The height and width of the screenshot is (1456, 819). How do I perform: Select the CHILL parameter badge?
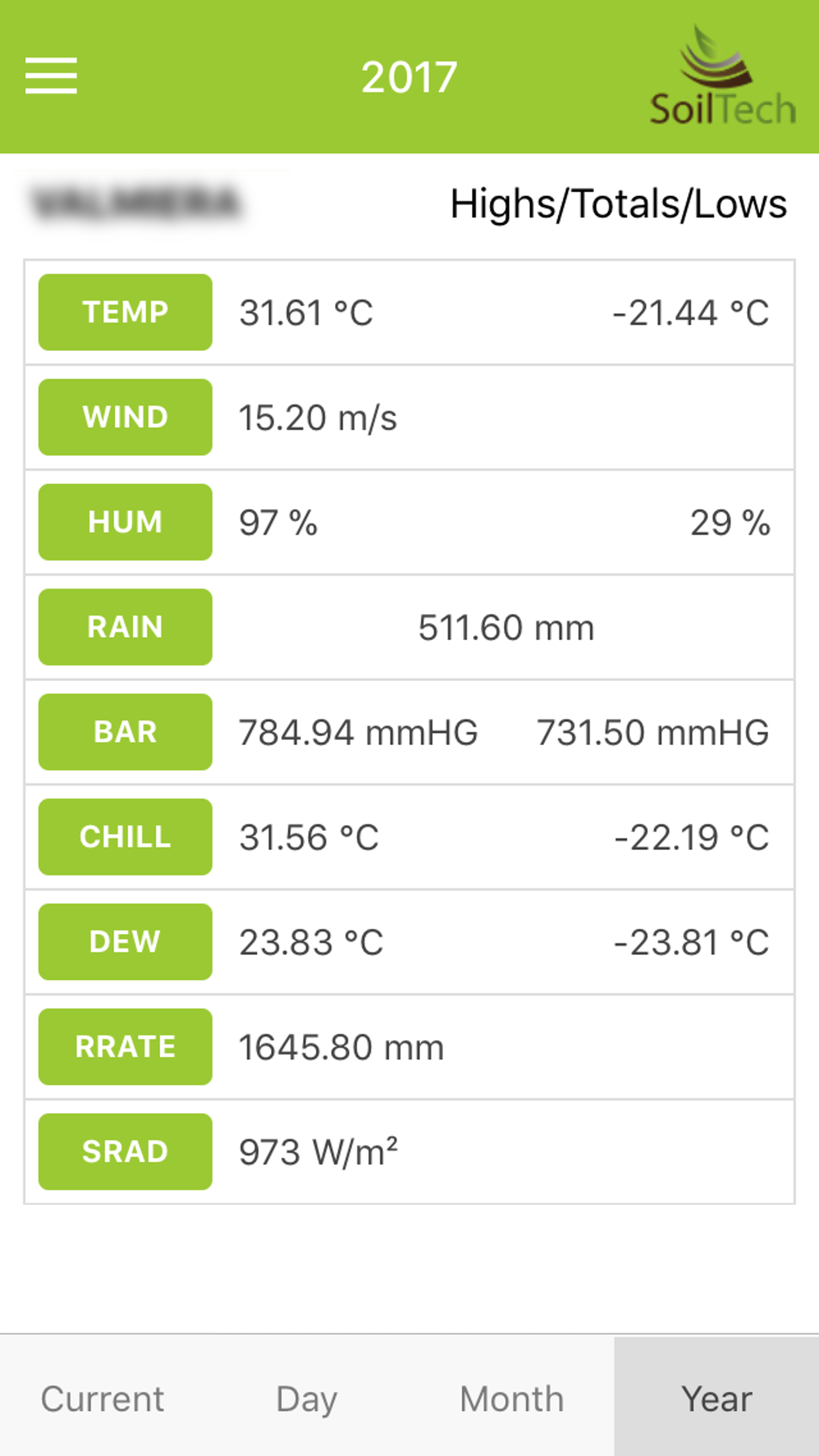(125, 836)
